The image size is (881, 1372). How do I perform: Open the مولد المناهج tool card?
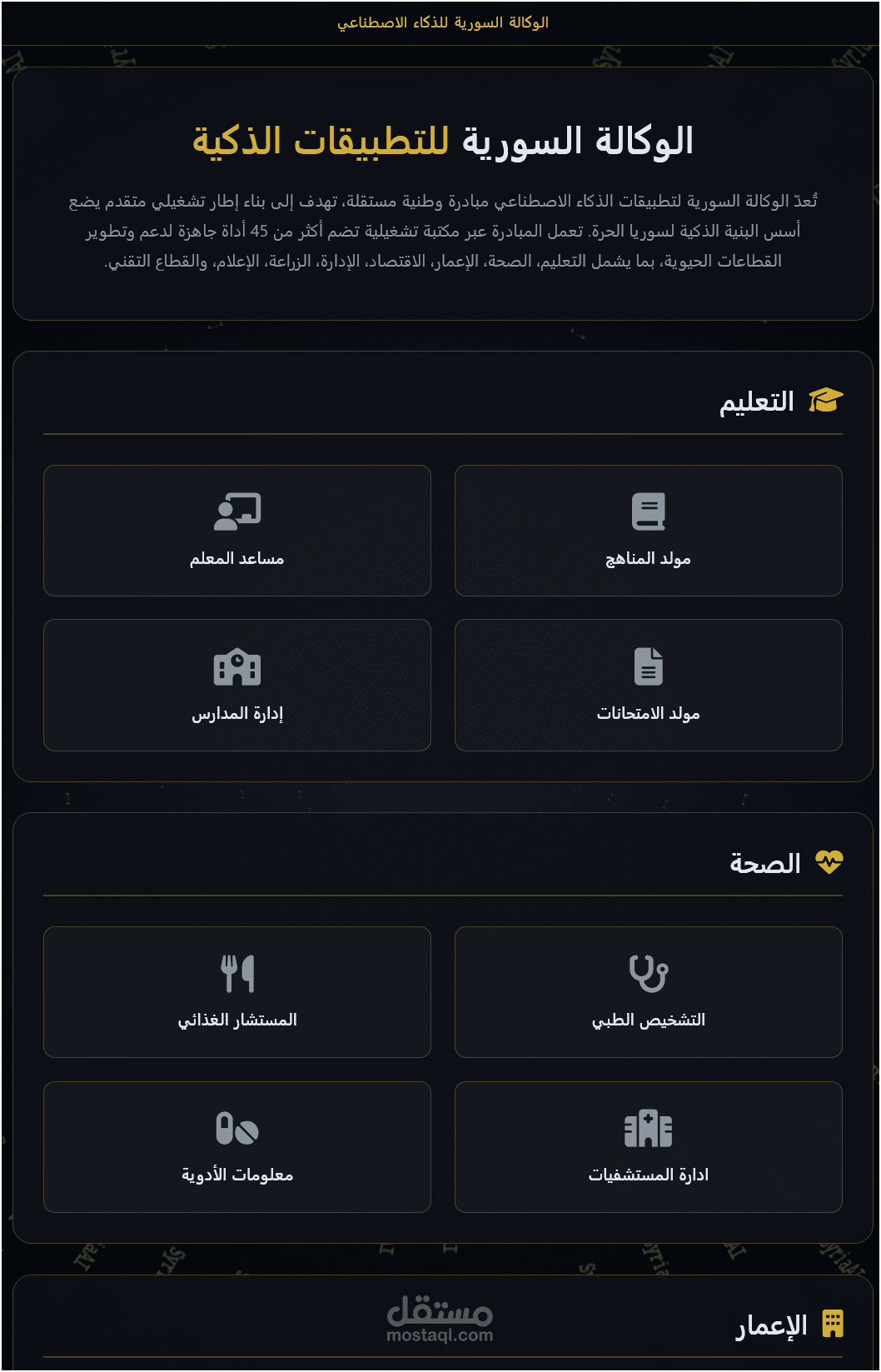[x=648, y=531]
